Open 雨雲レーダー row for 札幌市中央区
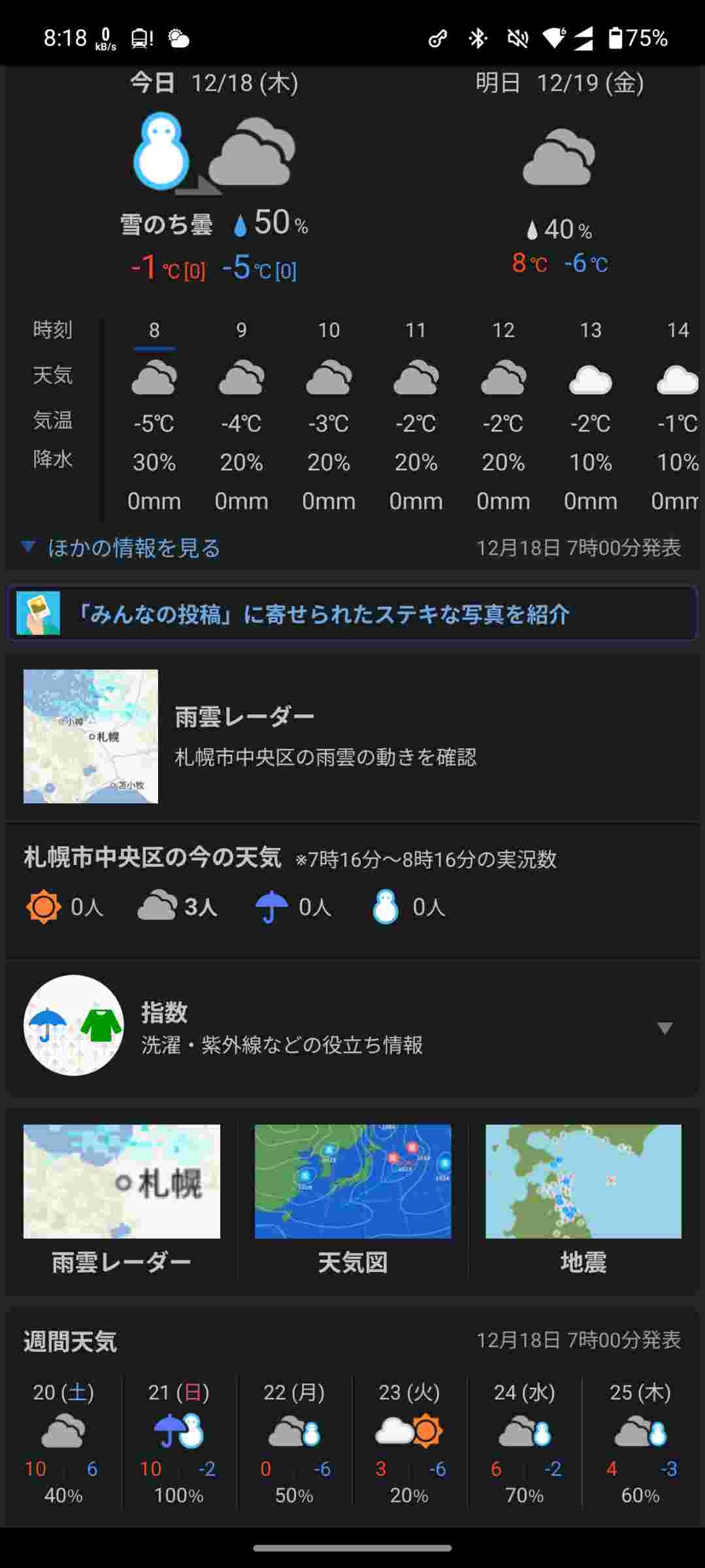This screenshot has width=705, height=1568. point(352,736)
